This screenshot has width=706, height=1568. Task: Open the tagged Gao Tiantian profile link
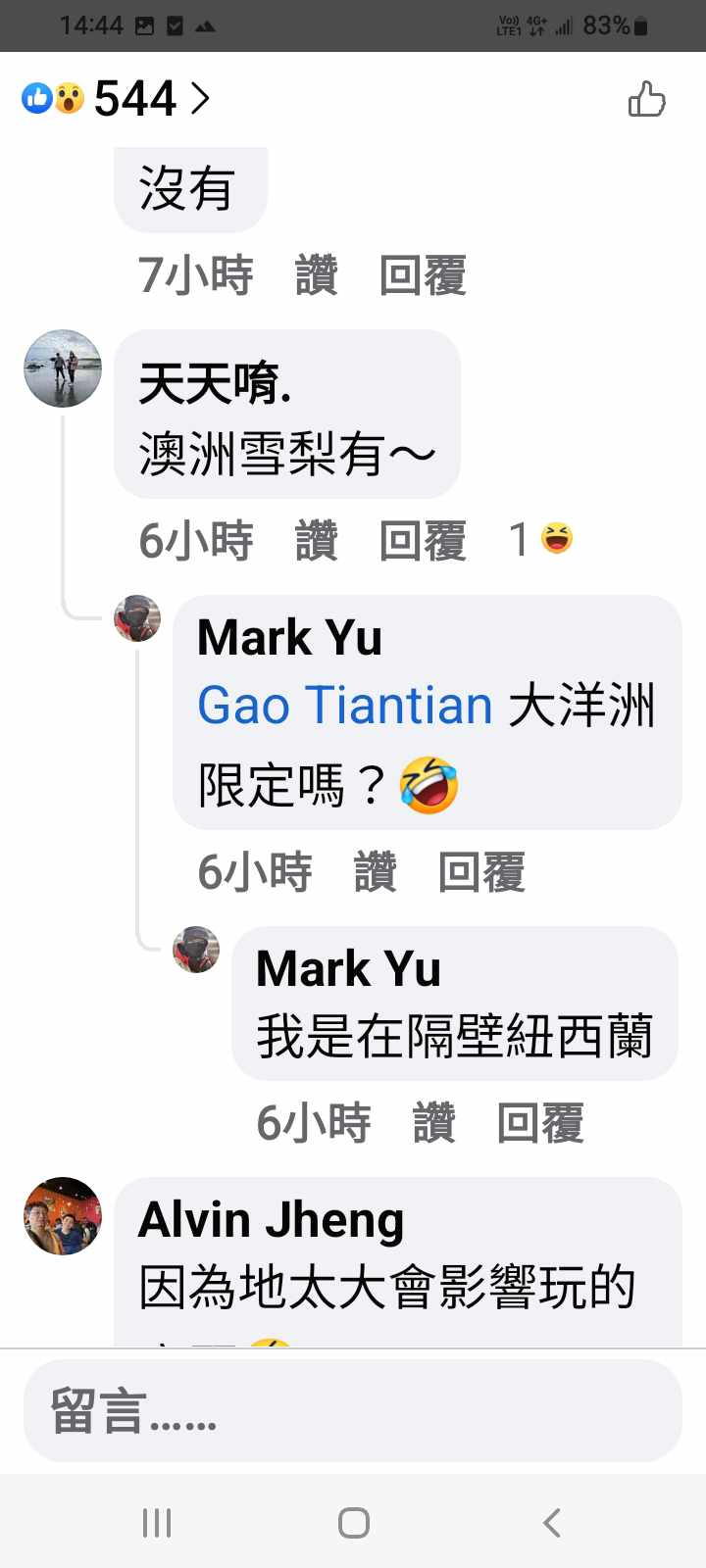point(344,705)
